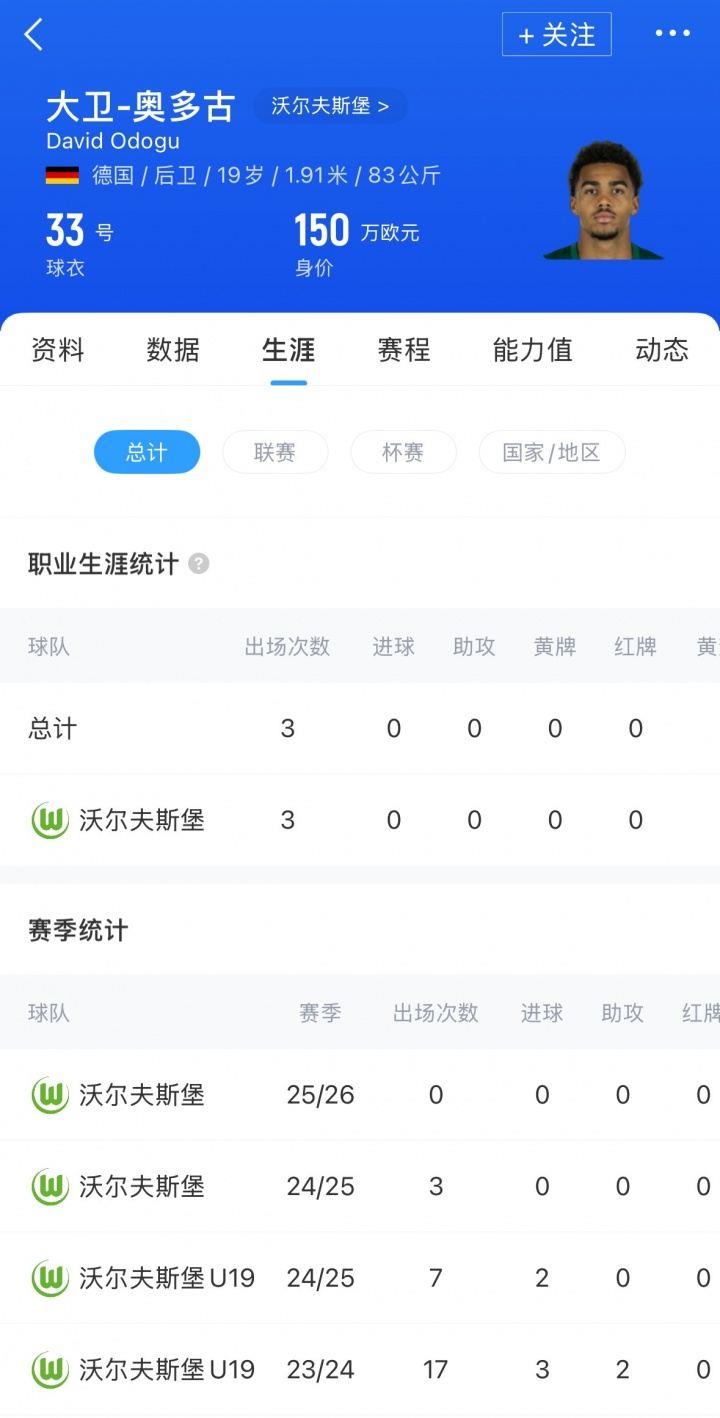Select the 生涯 tab
Viewport: 720px width, 1418px height.
coord(288,350)
